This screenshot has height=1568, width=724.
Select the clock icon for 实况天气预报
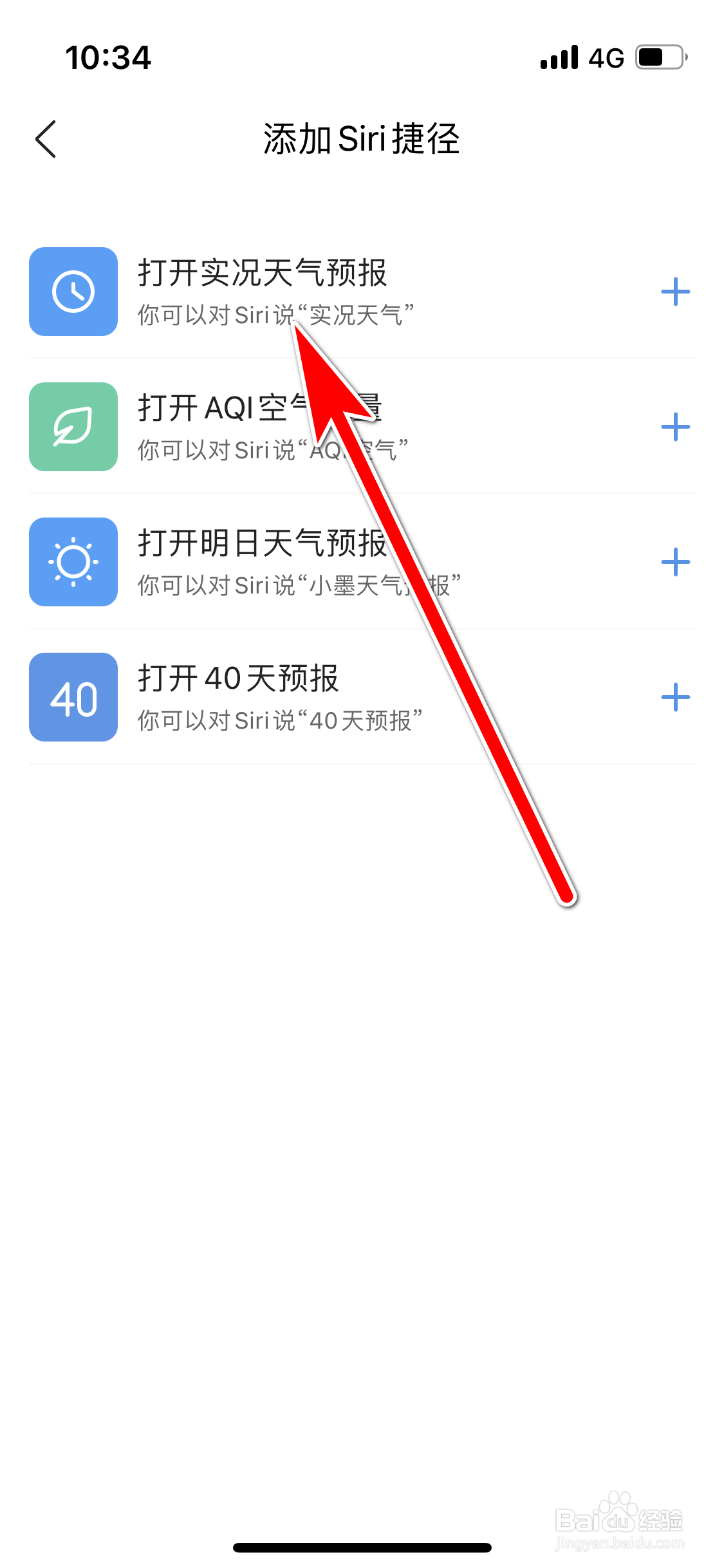pyautogui.click(x=73, y=291)
